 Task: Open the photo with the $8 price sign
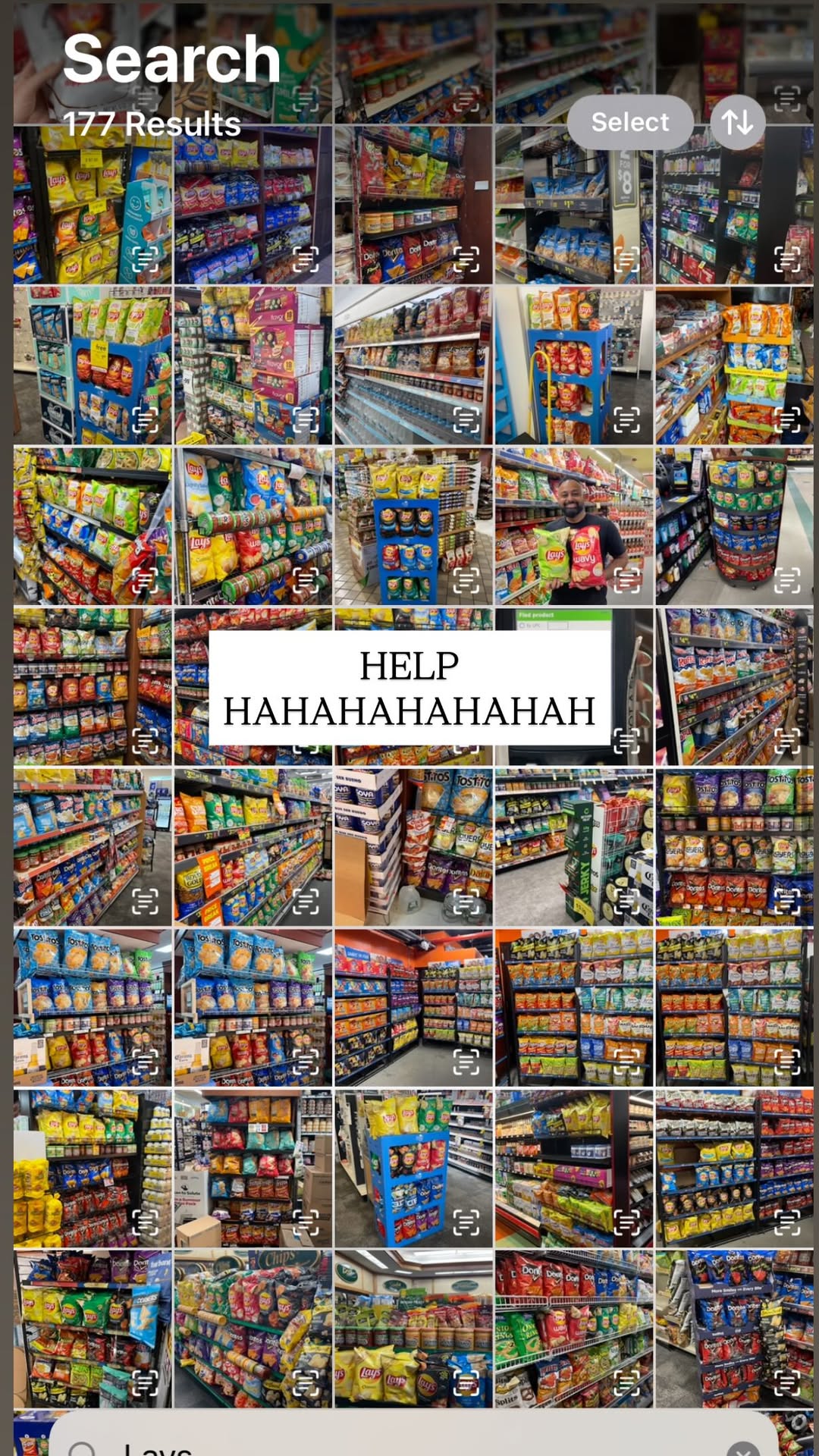[574, 205]
